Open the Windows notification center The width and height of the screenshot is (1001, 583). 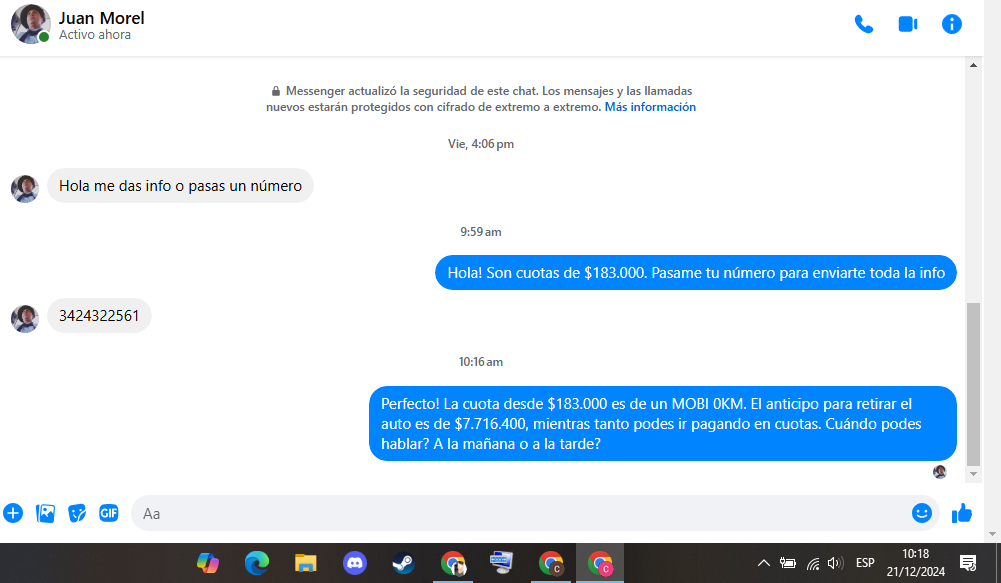click(967, 563)
